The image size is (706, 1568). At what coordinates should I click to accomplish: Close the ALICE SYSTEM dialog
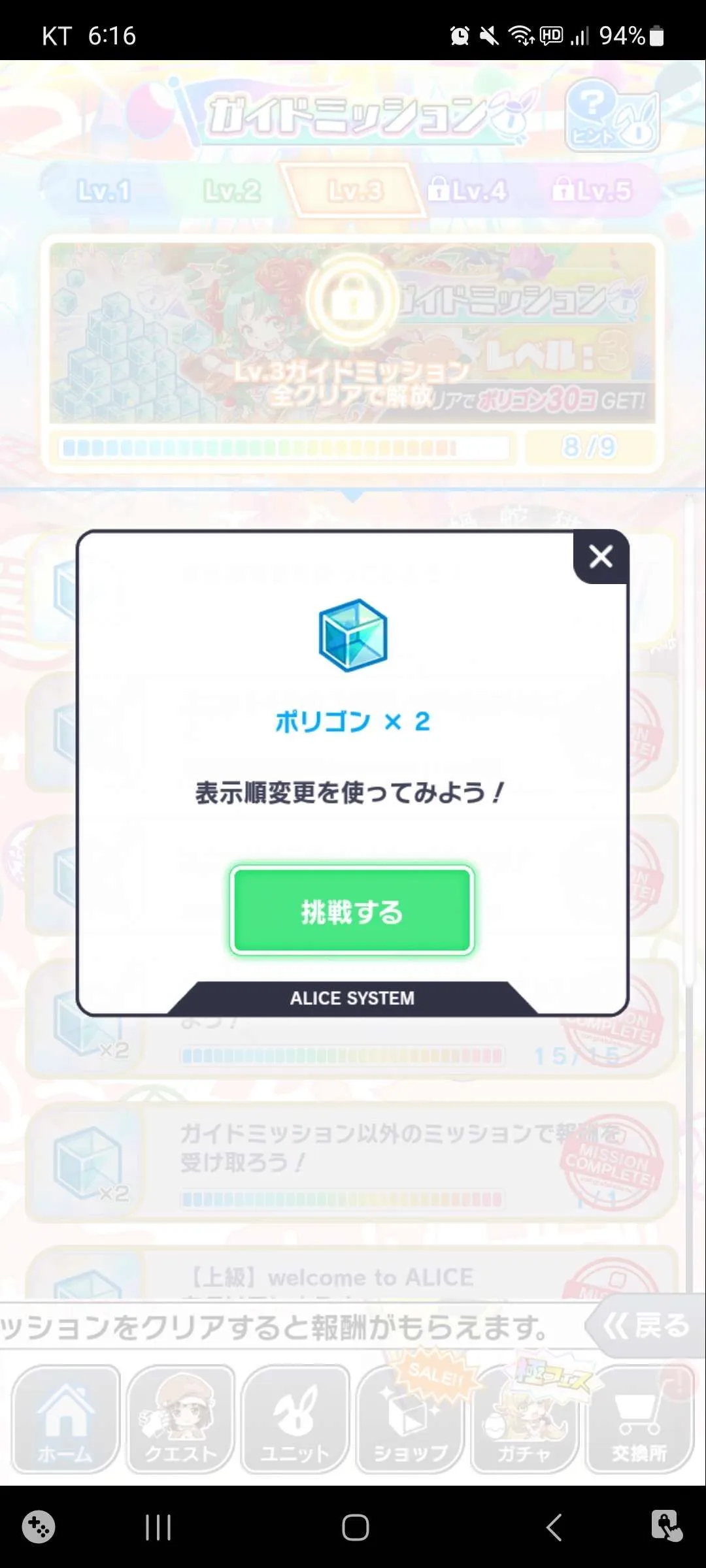click(601, 557)
